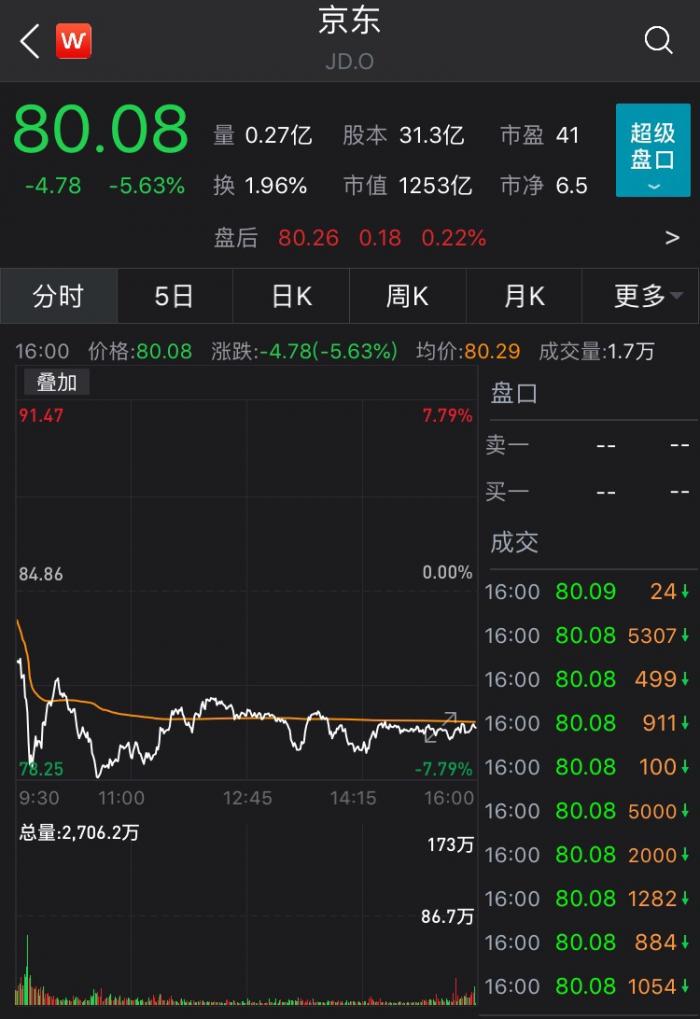
Task: Switch to the 日K chart tab
Action: [291, 296]
